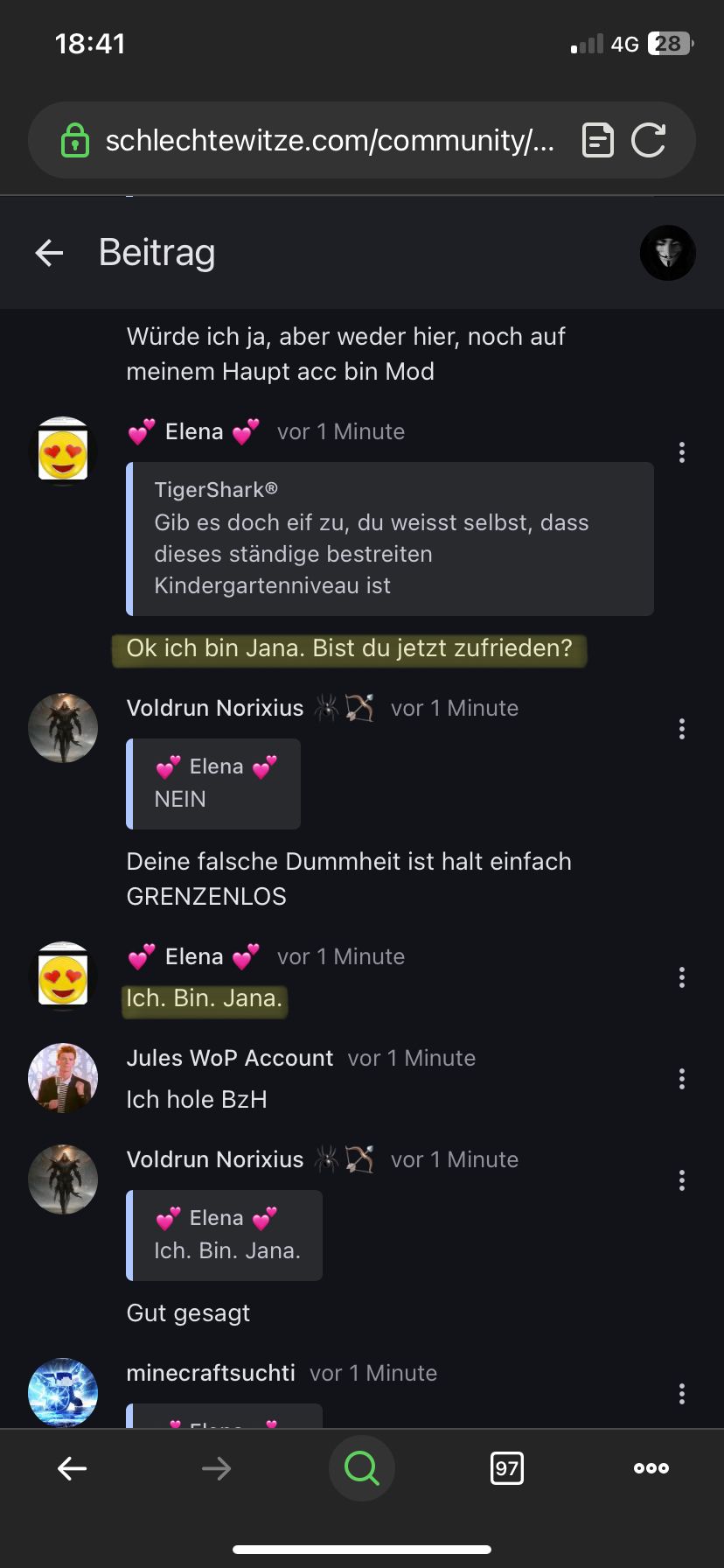This screenshot has height=1568, width=724.
Task: Show the 97 open browser tabs
Action: click(507, 1468)
